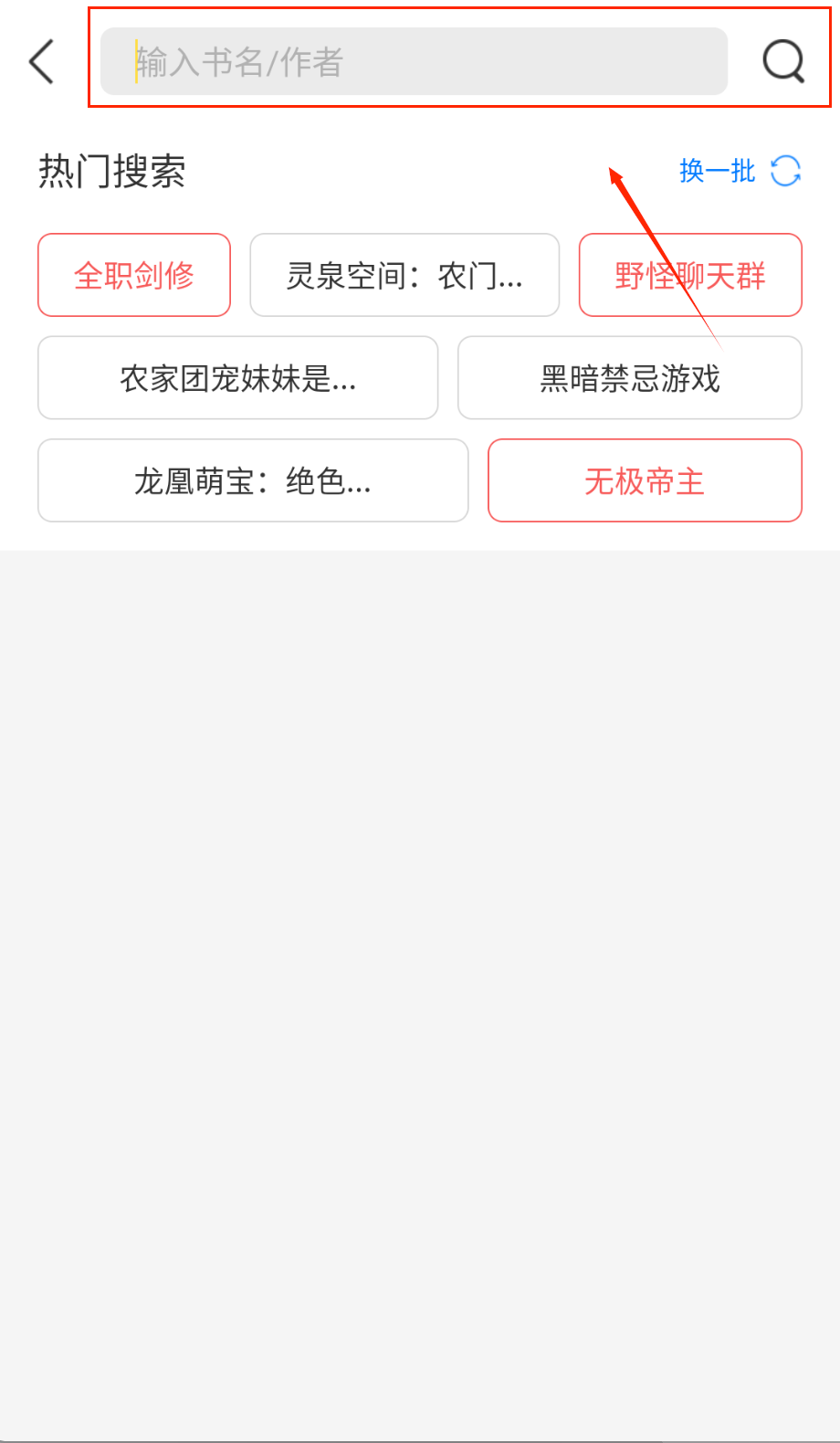The width and height of the screenshot is (840, 1443).
Task: Search for 农家团宠妹妹是...
Action: [x=237, y=378]
